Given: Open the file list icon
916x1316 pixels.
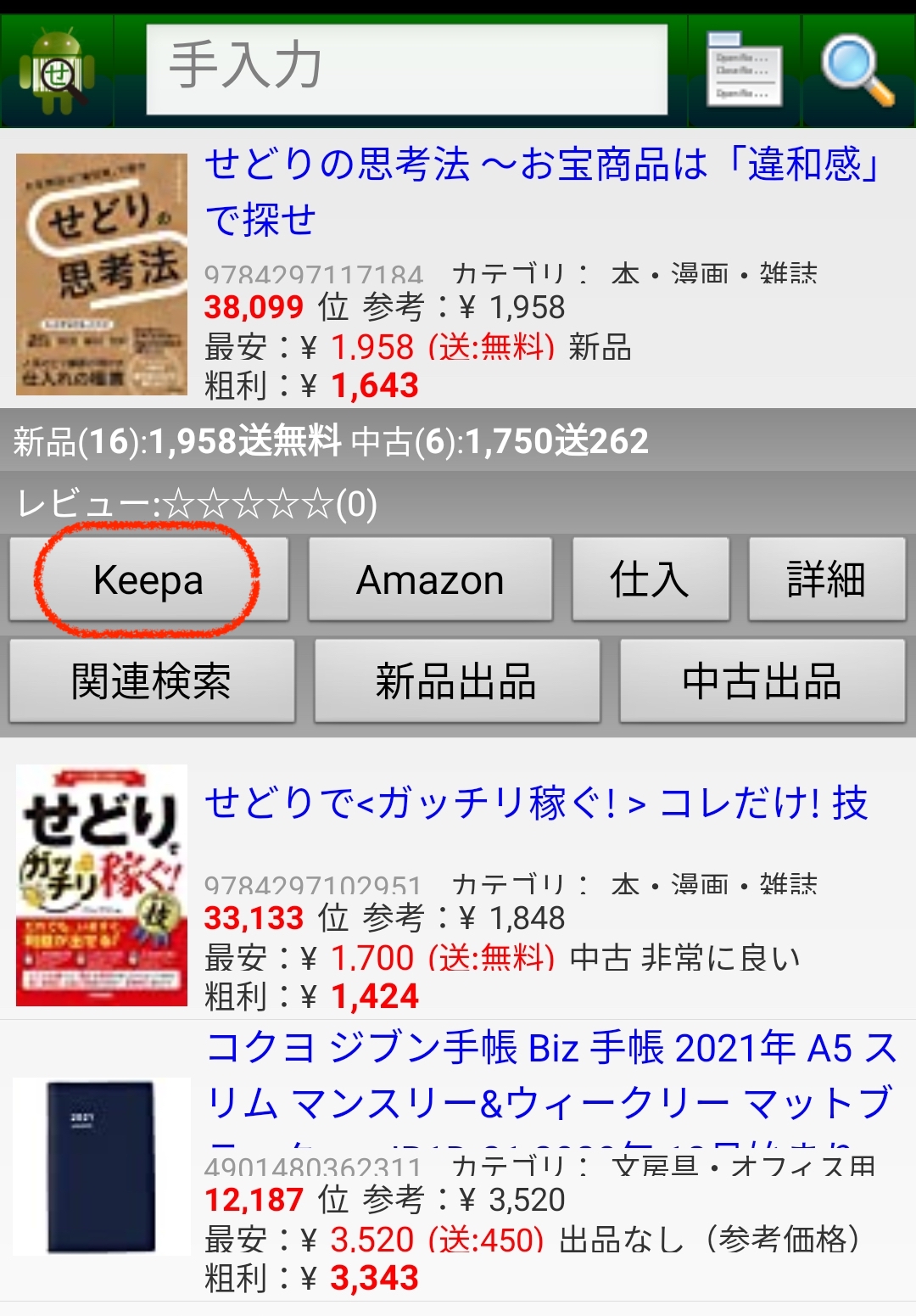Looking at the screenshot, I should 744,70.
